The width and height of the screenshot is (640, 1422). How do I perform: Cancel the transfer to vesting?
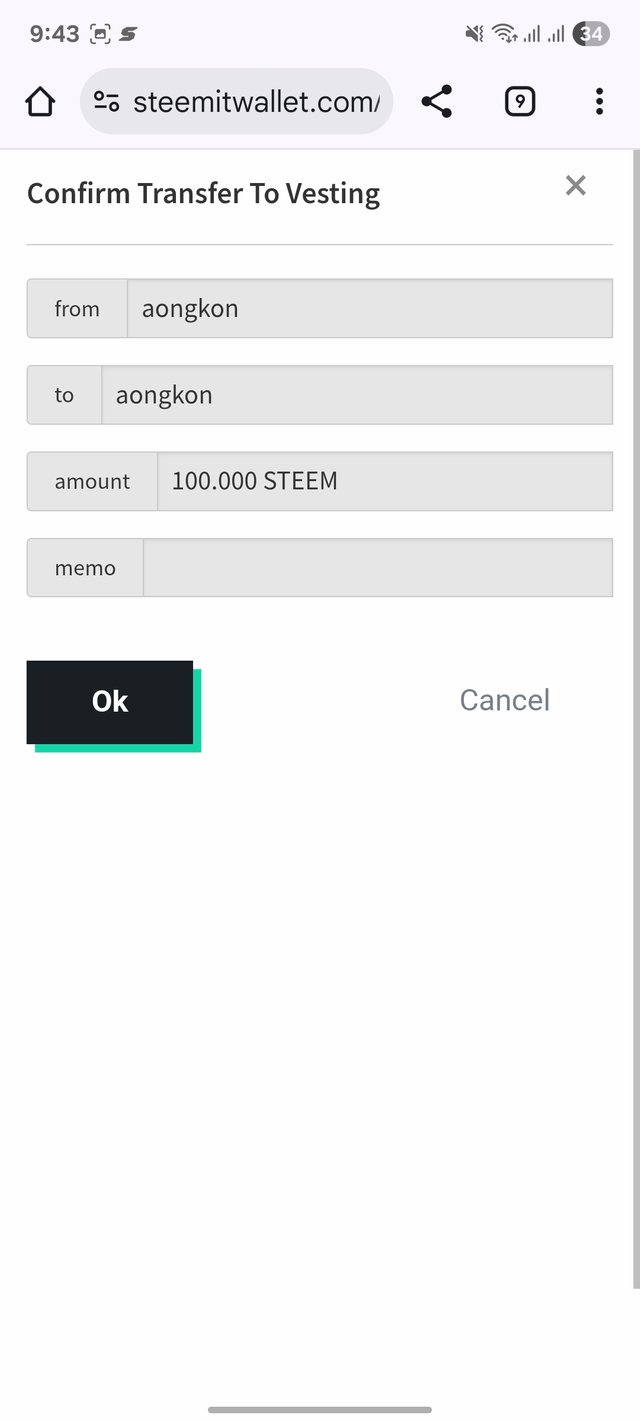coord(504,700)
